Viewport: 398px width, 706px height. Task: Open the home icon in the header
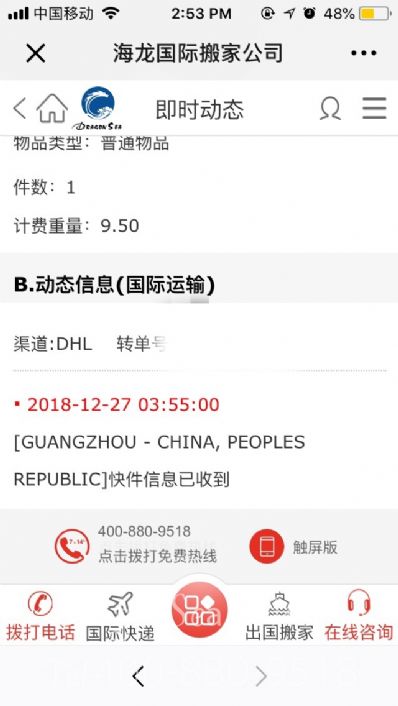(x=52, y=109)
